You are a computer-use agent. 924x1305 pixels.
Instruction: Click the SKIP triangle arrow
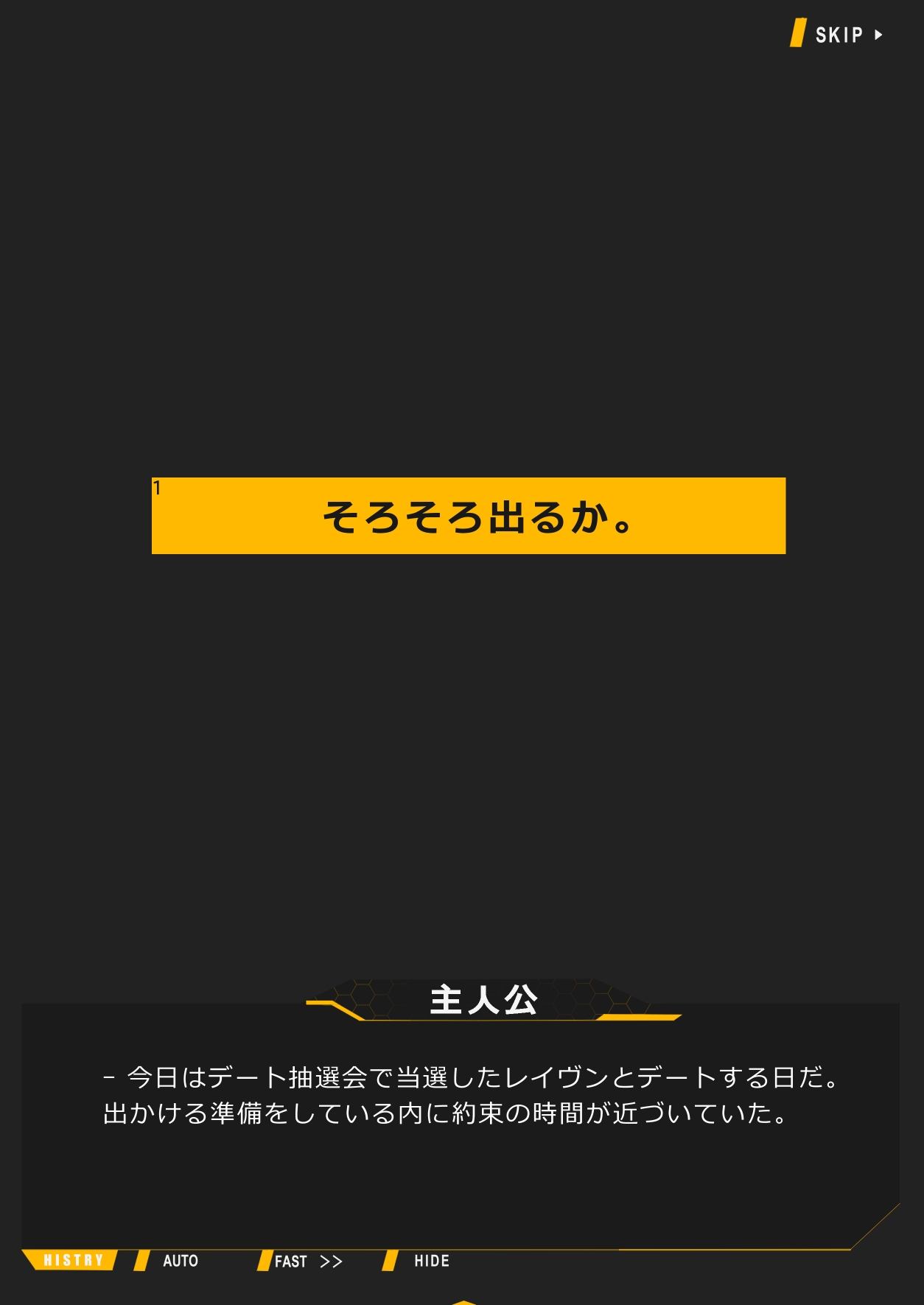coord(878,34)
